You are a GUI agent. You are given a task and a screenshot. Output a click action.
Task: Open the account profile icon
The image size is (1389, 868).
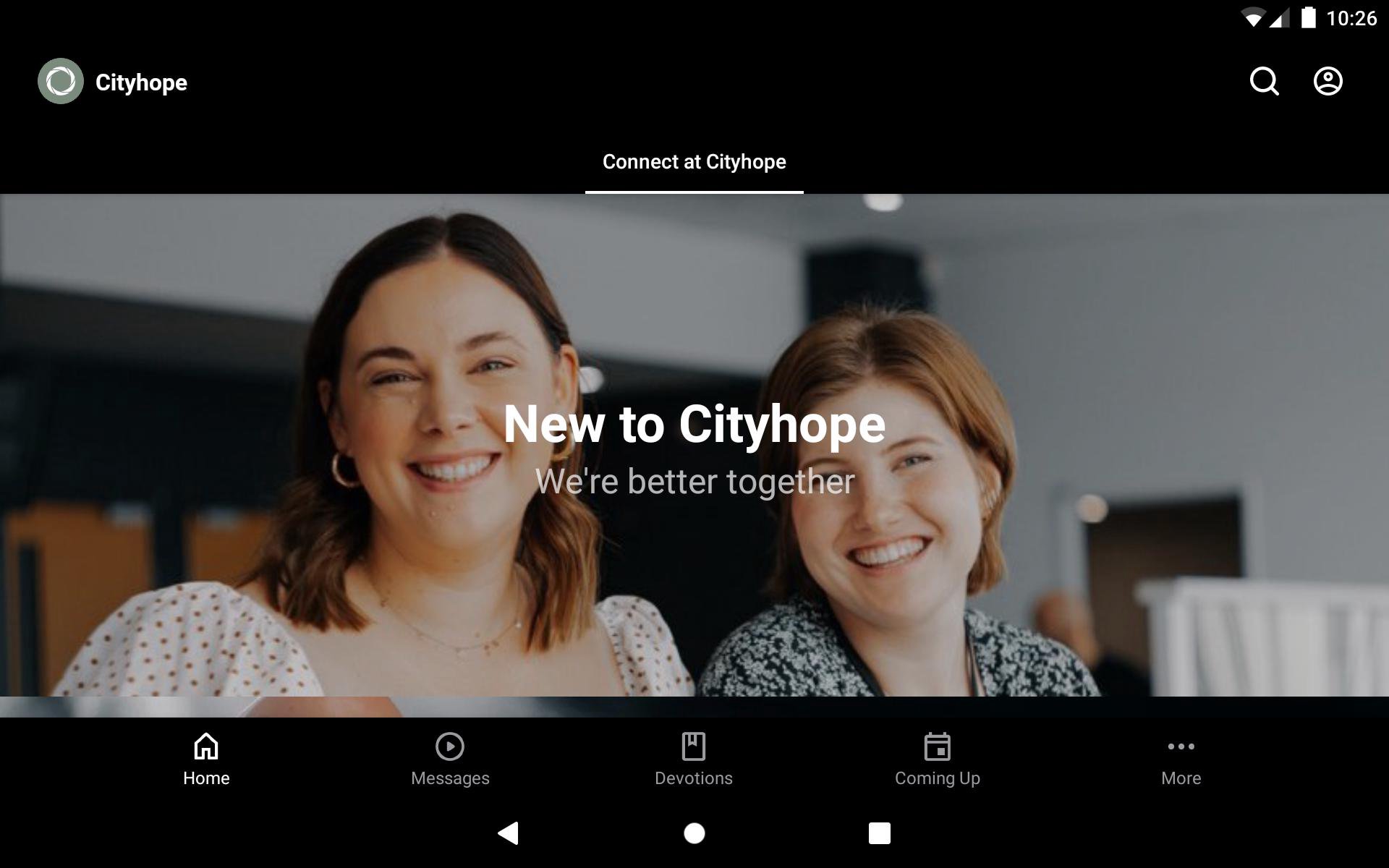tap(1328, 82)
